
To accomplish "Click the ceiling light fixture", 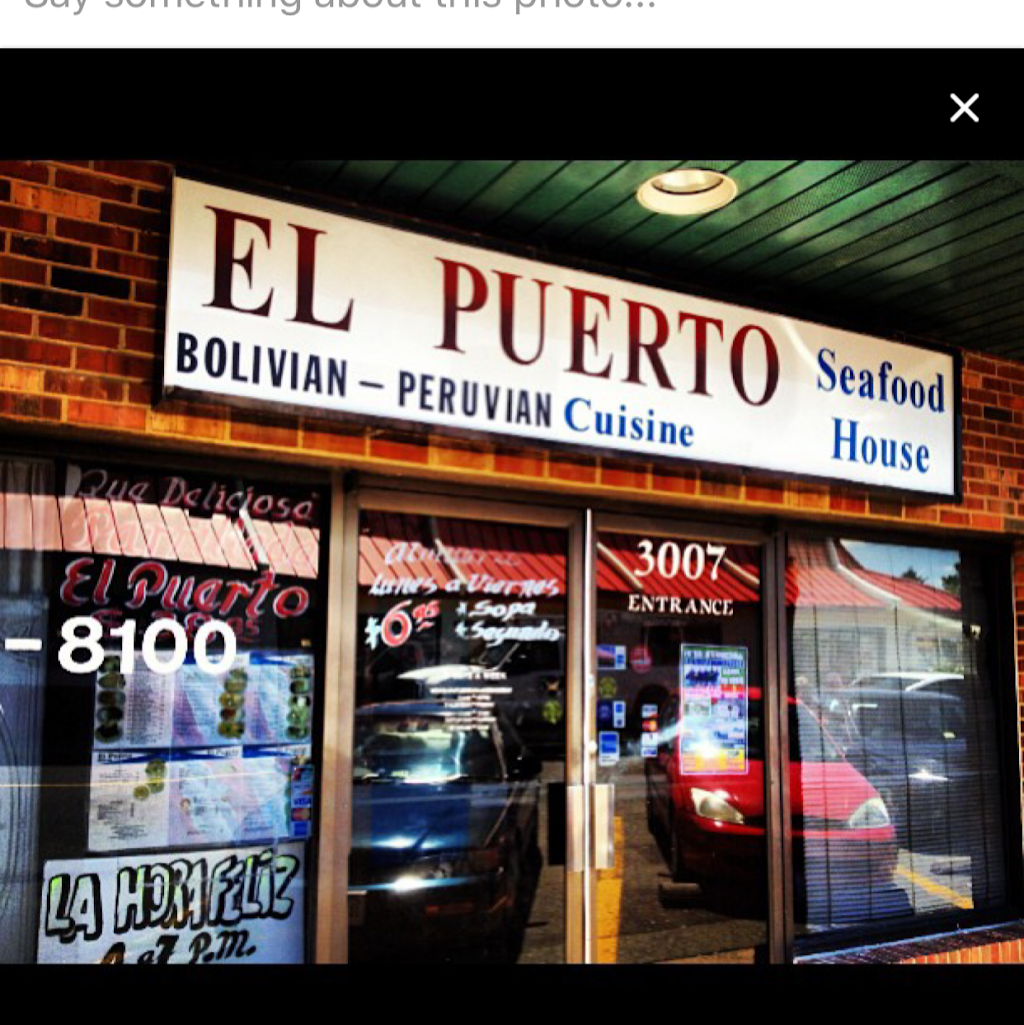I will click(685, 190).
